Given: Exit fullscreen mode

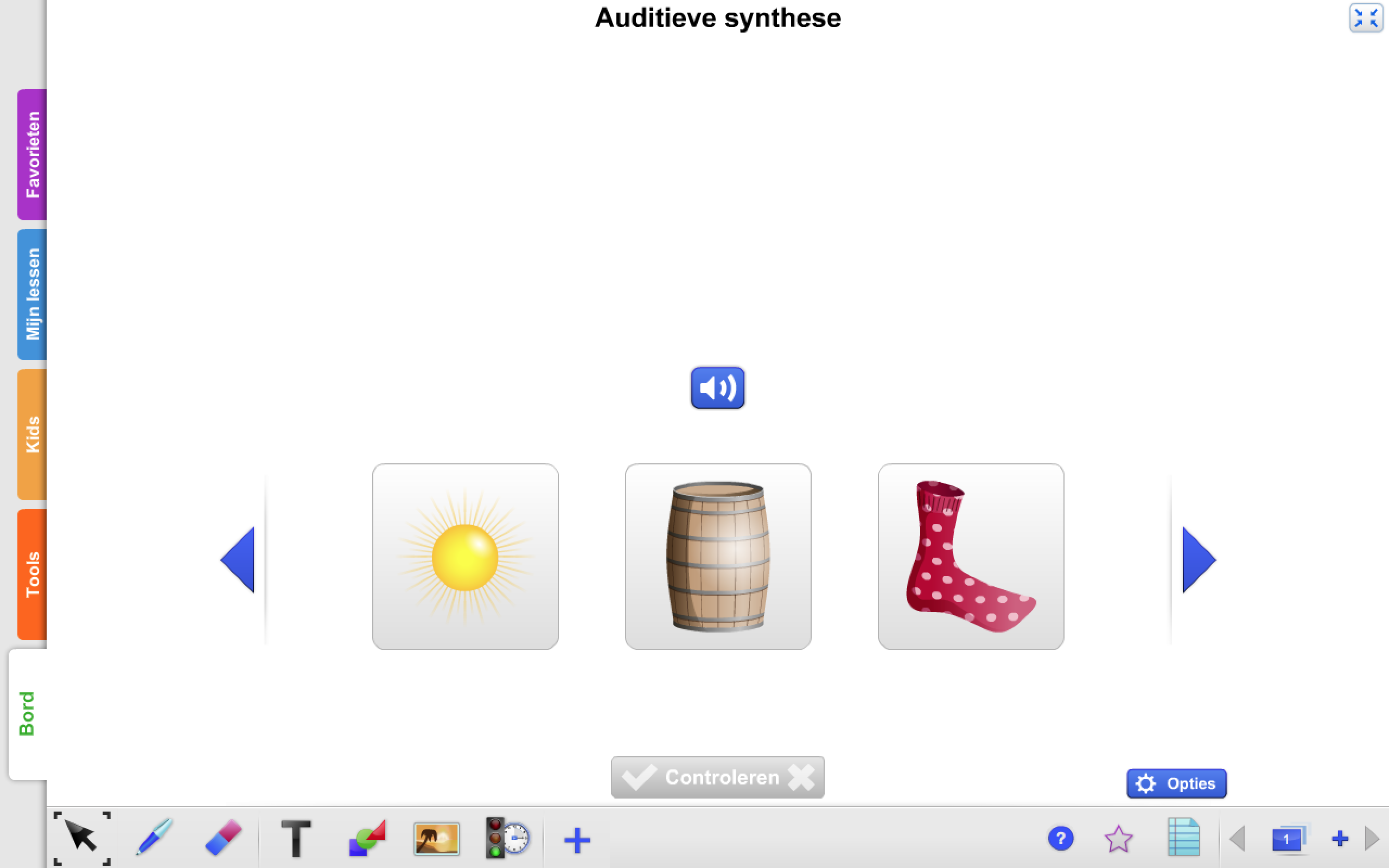Looking at the screenshot, I should [1366, 18].
